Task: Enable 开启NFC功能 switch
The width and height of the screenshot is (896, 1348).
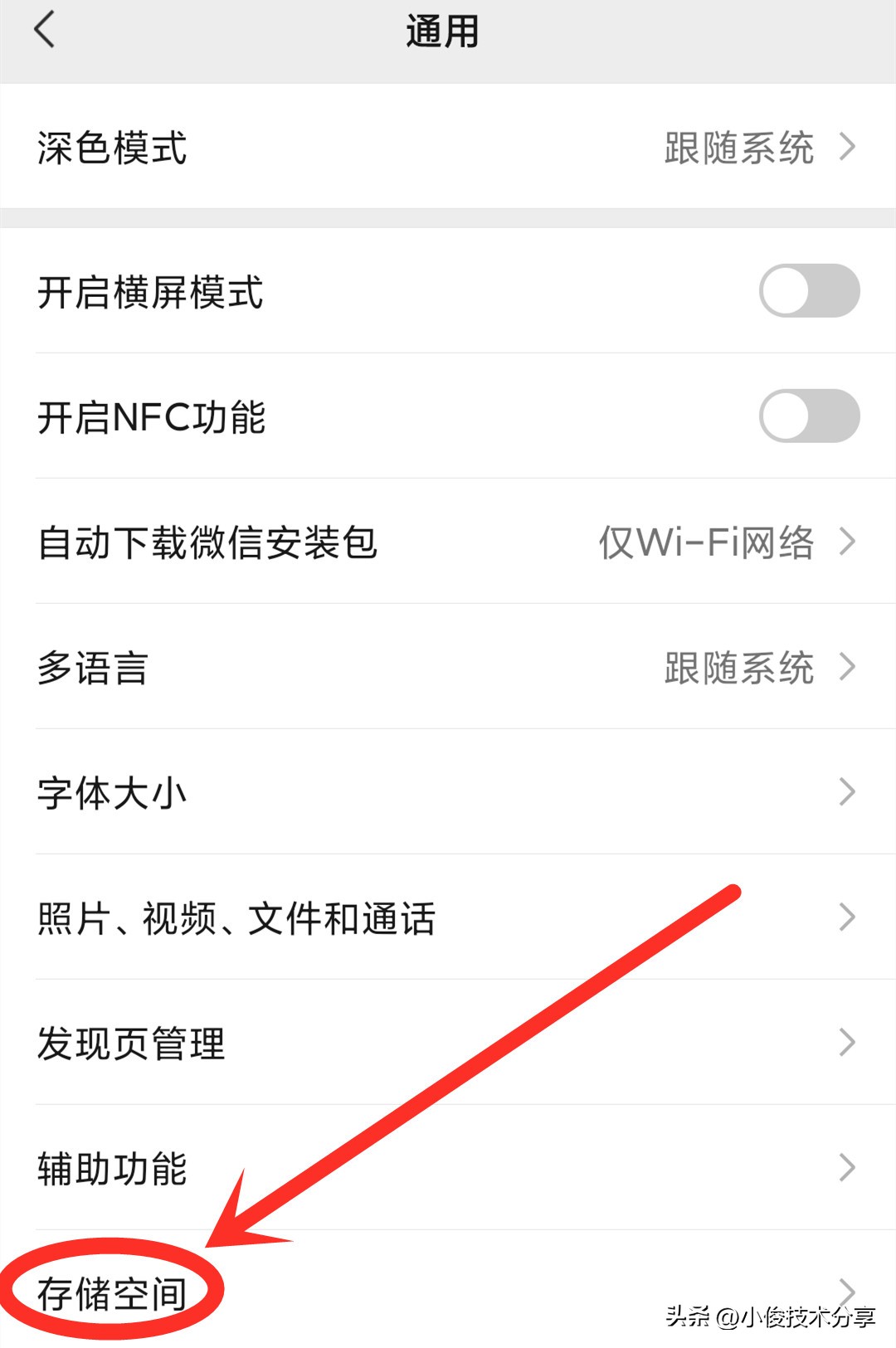Action: point(808,416)
